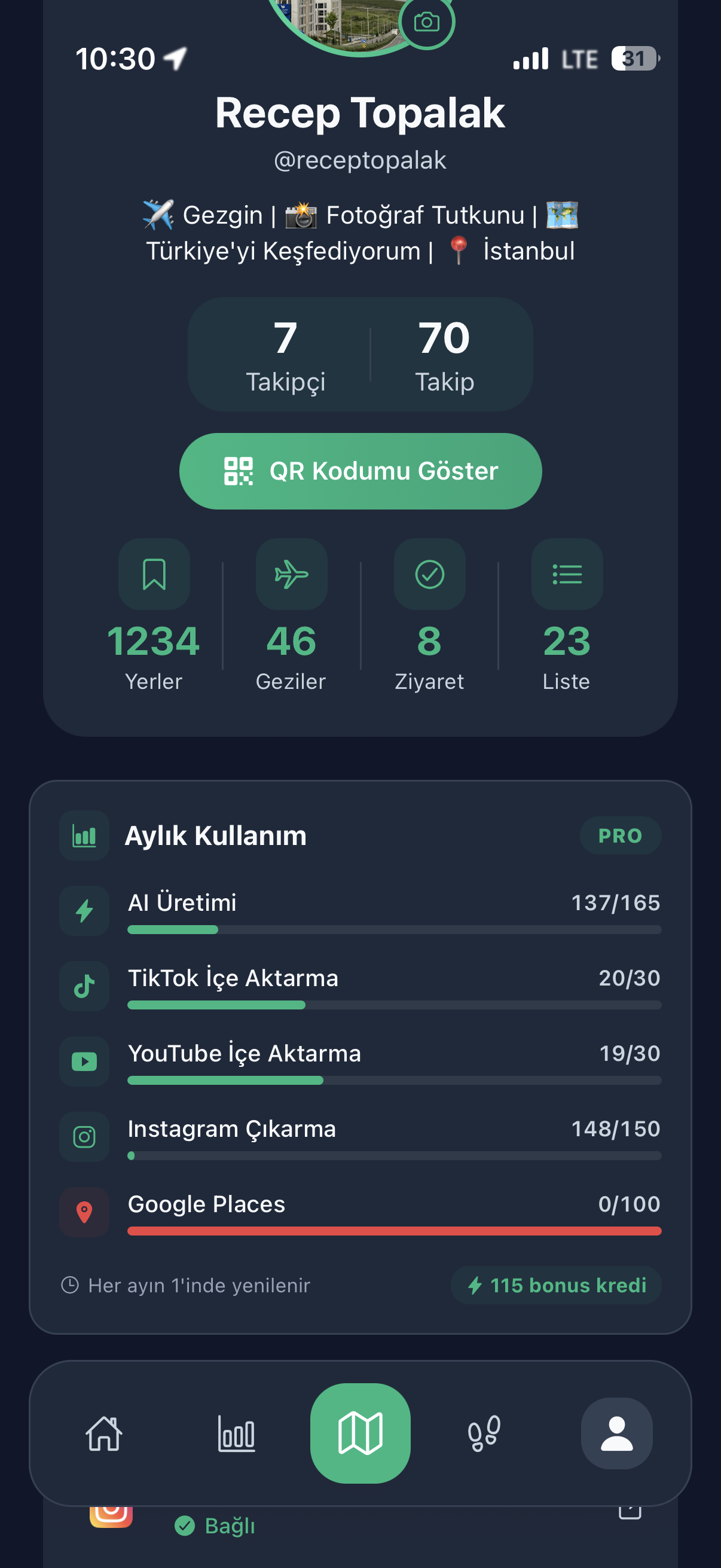
Task: Tap the AI Üretimi lightning icon
Action: pos(84,910)
